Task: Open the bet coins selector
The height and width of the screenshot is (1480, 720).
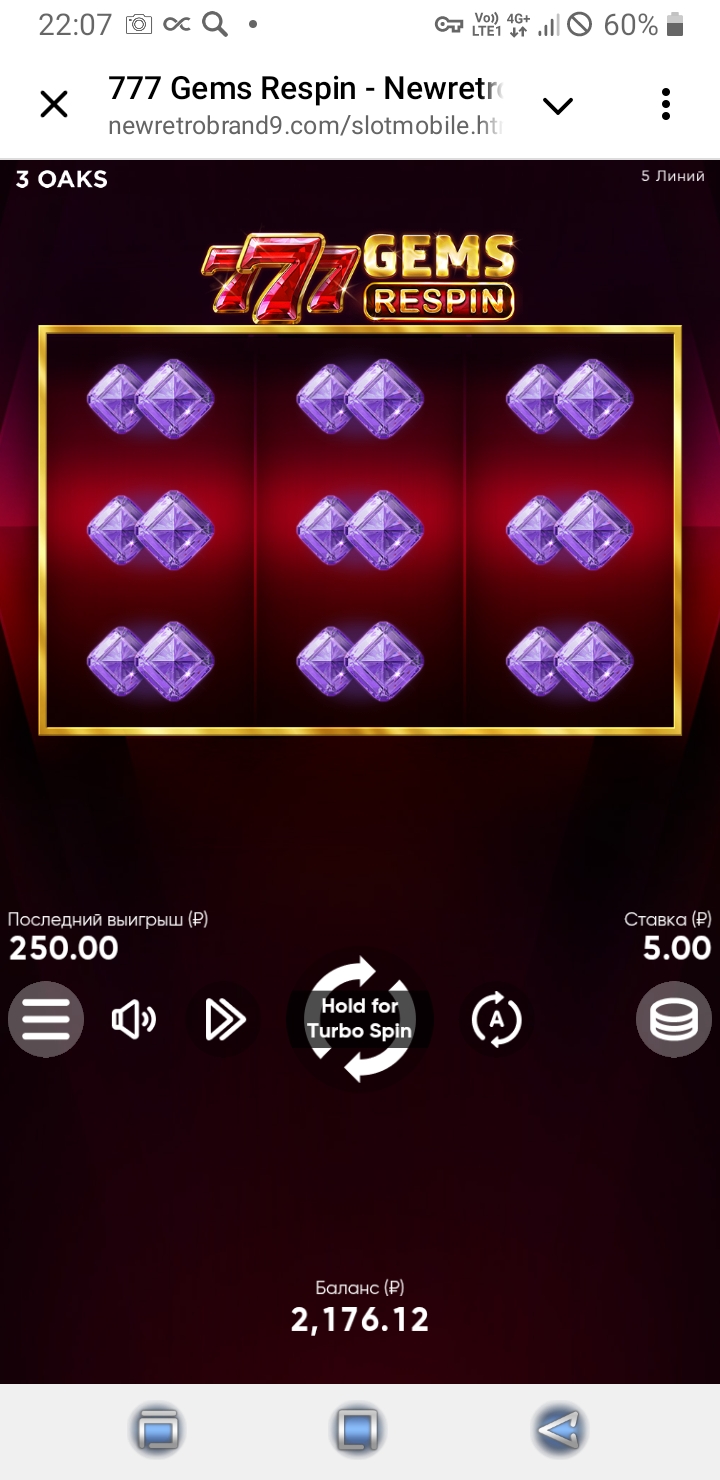Action: coord(673,1020)
